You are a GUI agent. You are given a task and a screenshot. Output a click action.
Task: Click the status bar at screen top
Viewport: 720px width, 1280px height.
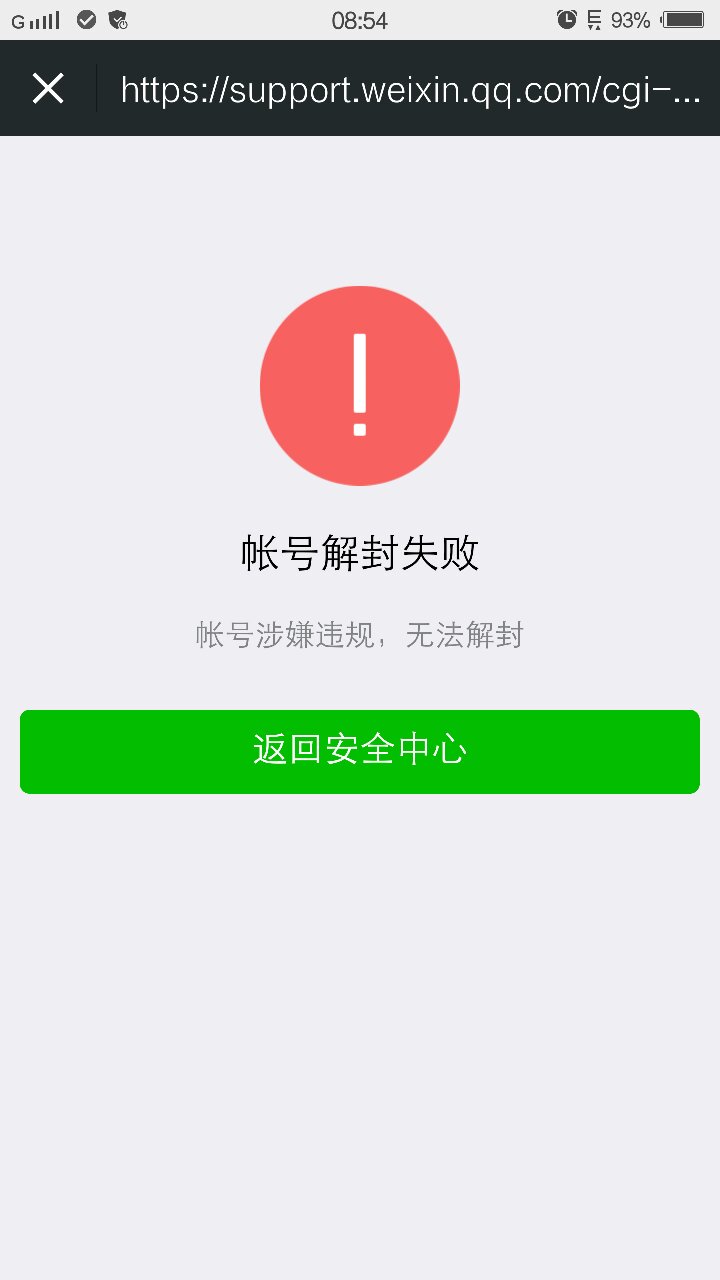[300, 18]
